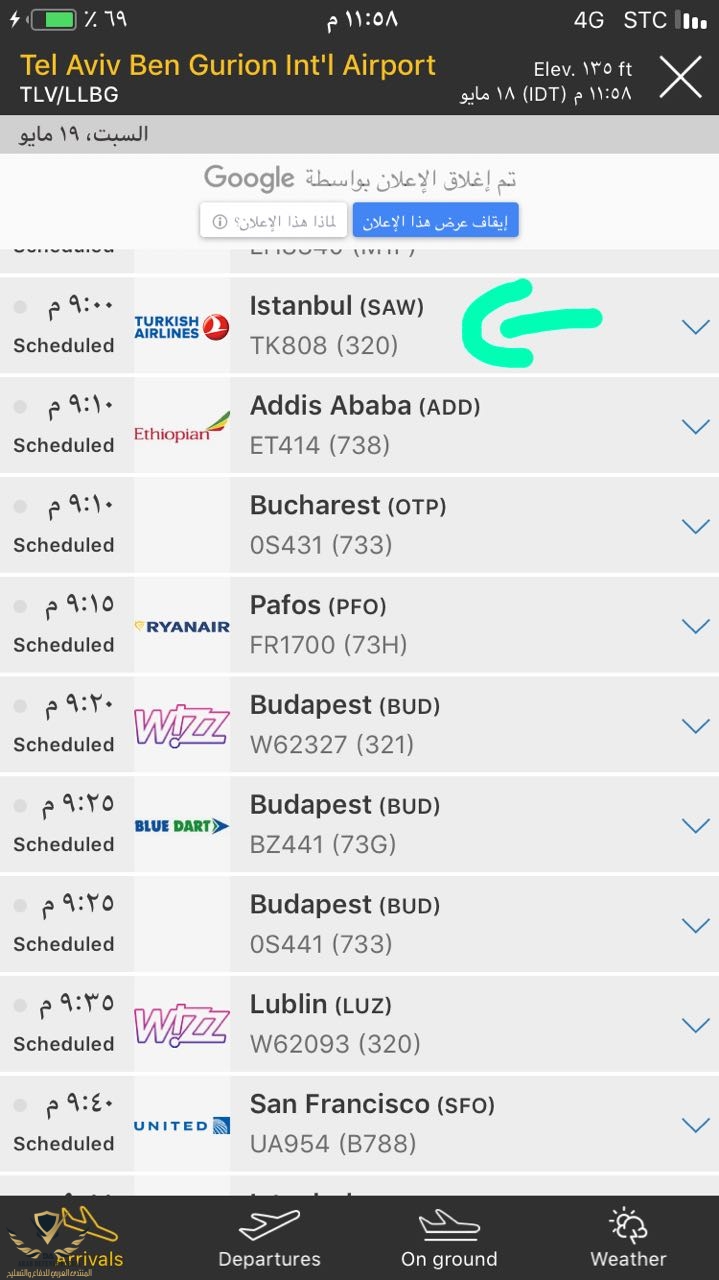Switch to the On ground tab
Image resolution: width=719 pixels, height=1280 pixels.
pos(449,1238)
